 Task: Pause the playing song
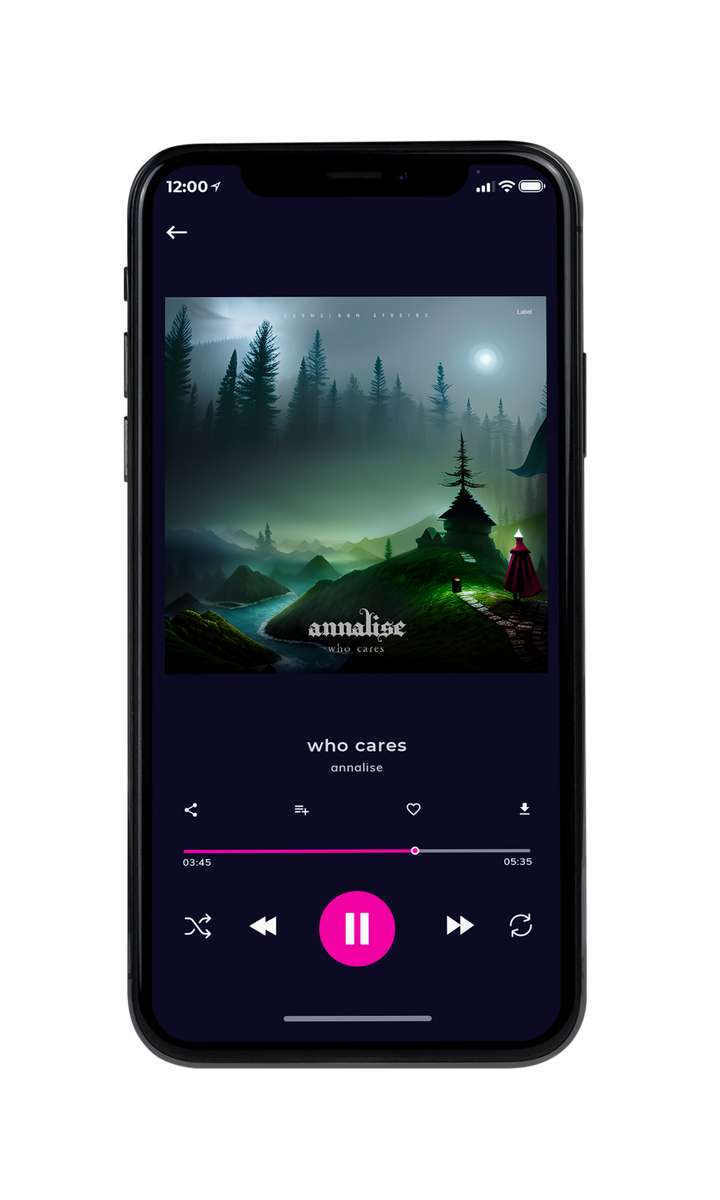[x=357, y=929]
